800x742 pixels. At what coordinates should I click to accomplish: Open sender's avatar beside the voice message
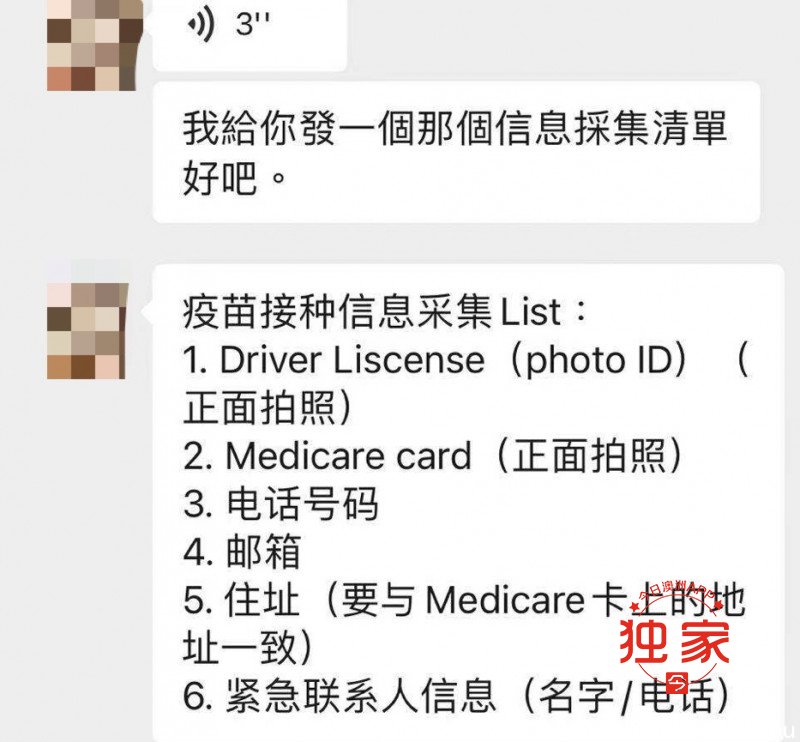[x=95, y=45]
